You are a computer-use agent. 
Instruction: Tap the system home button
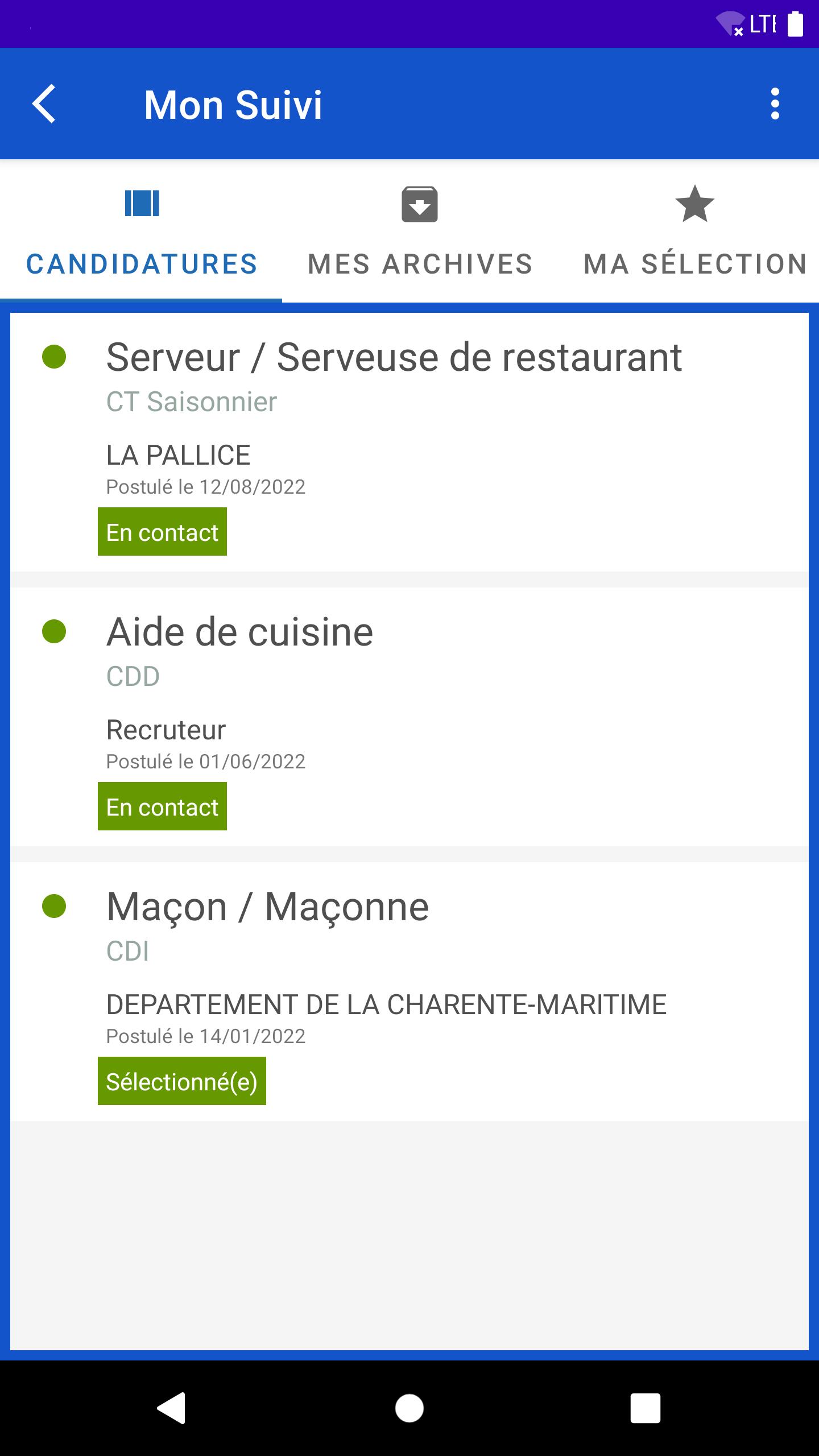409,1409
